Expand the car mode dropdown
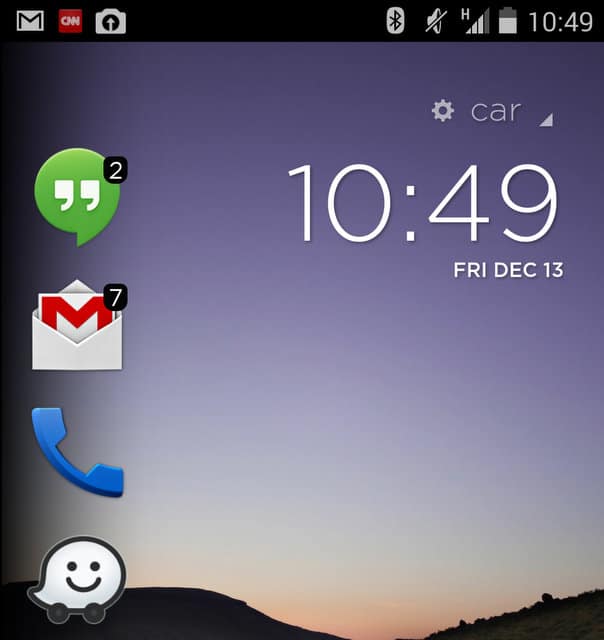 [x=544, y=119]
